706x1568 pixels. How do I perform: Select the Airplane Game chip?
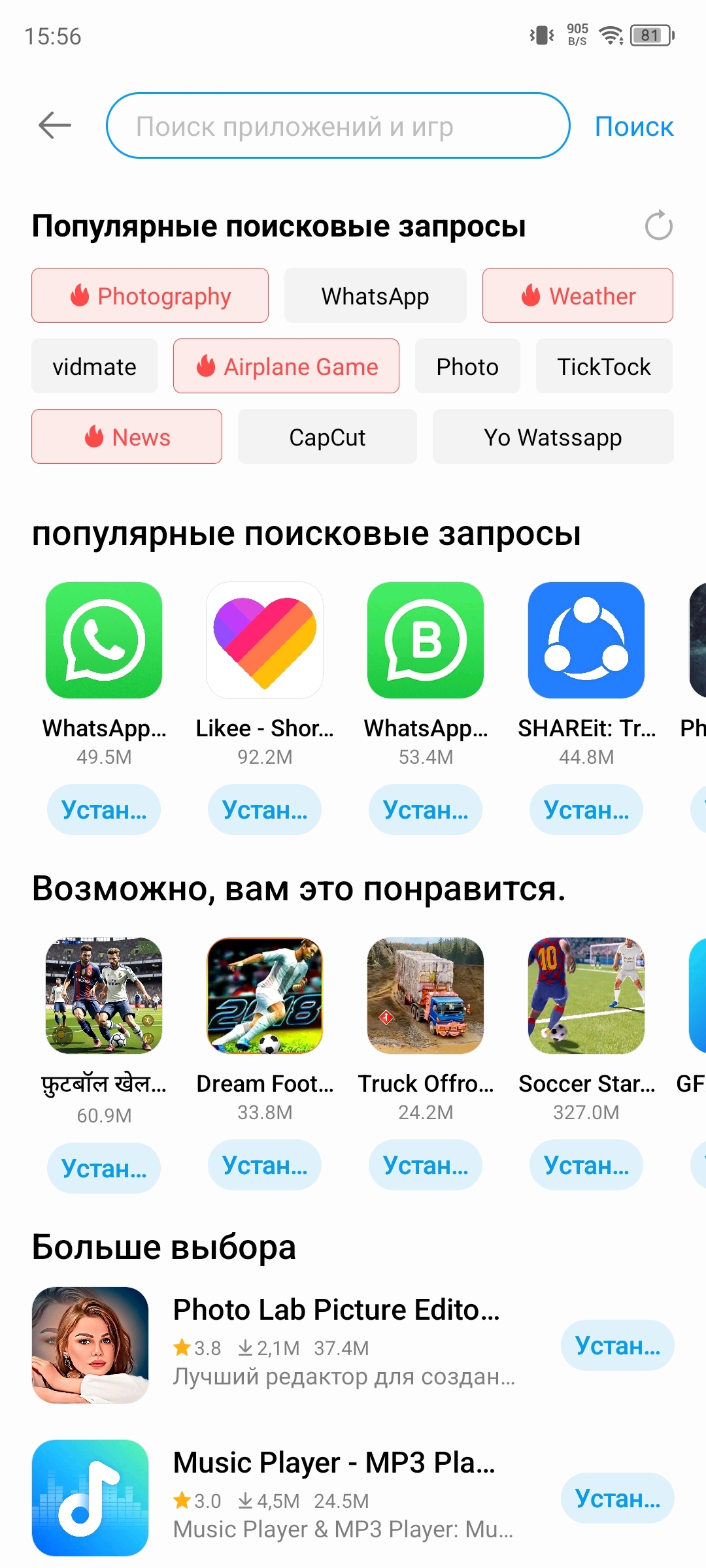[286, 367]
